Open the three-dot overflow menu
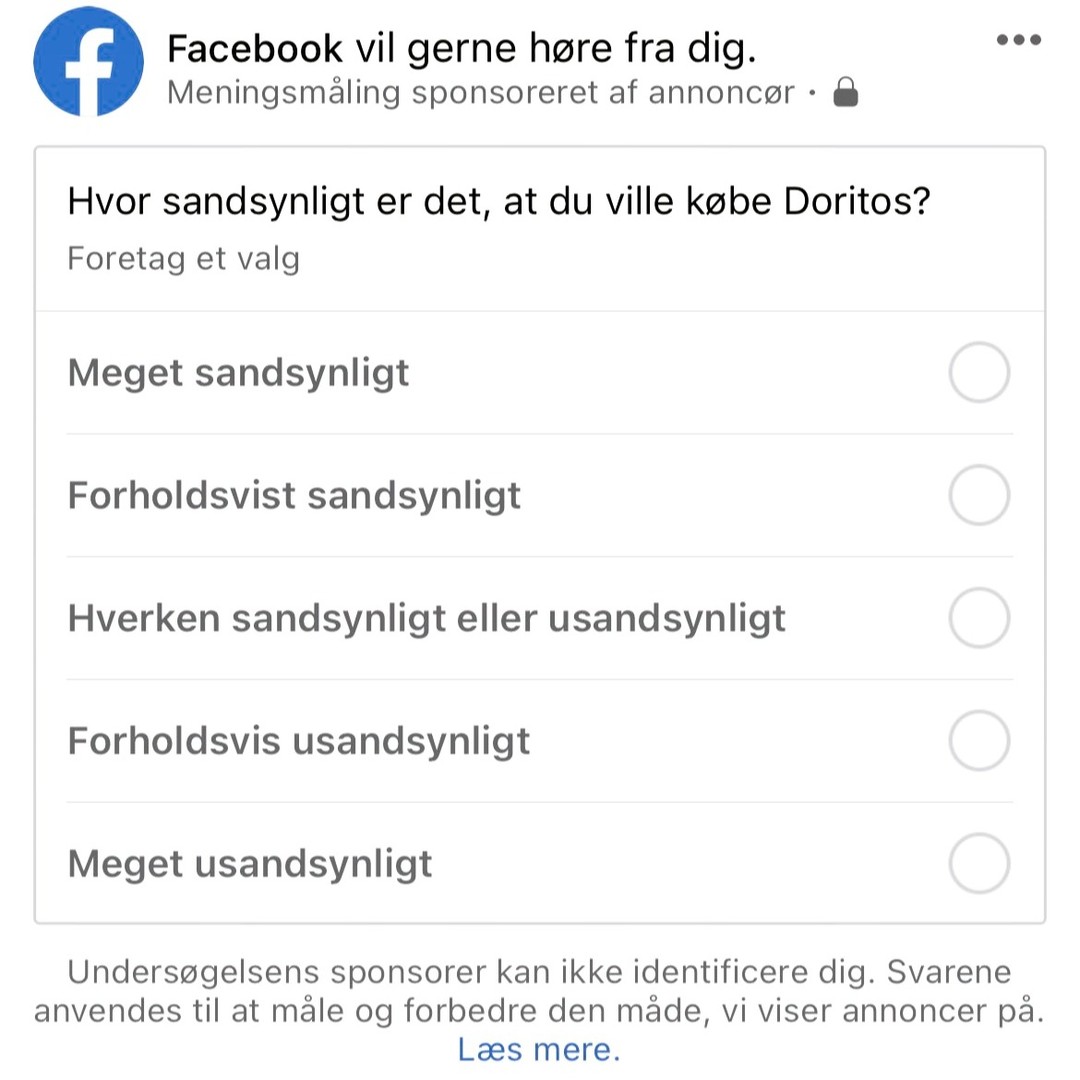 point(1019,40)
